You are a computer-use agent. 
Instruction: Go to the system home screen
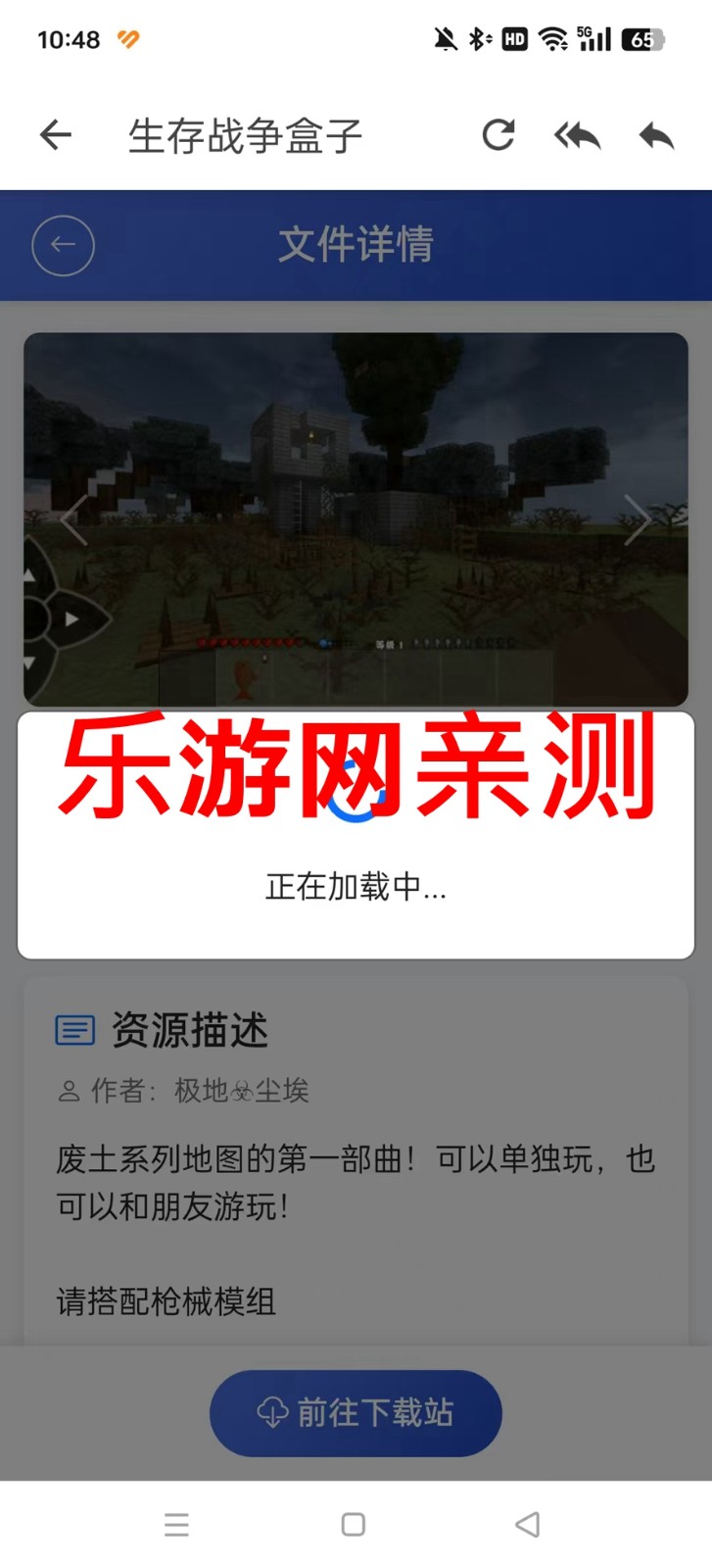[354, 1524]
